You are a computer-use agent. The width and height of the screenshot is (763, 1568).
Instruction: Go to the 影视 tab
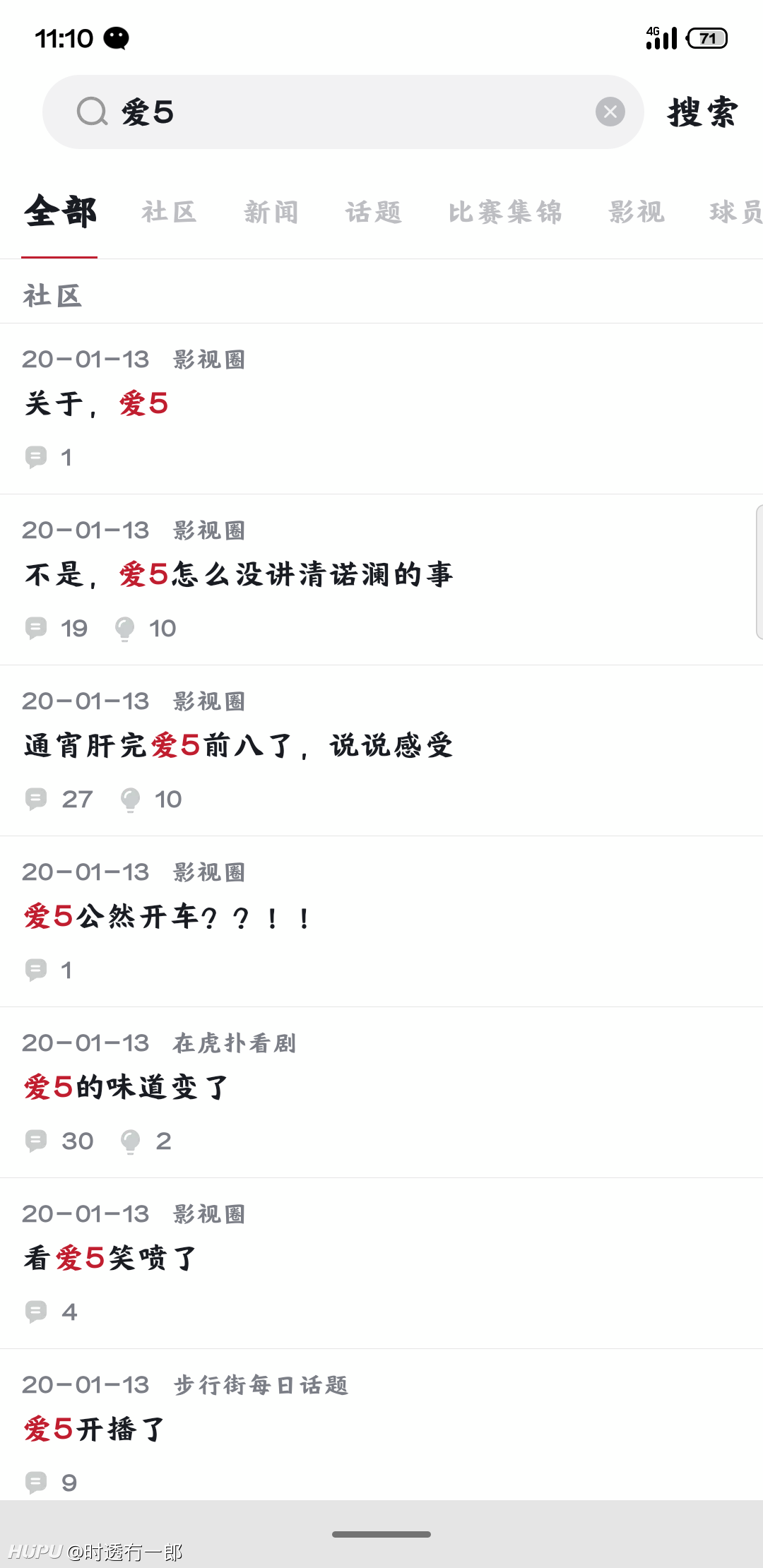point(637,212)
